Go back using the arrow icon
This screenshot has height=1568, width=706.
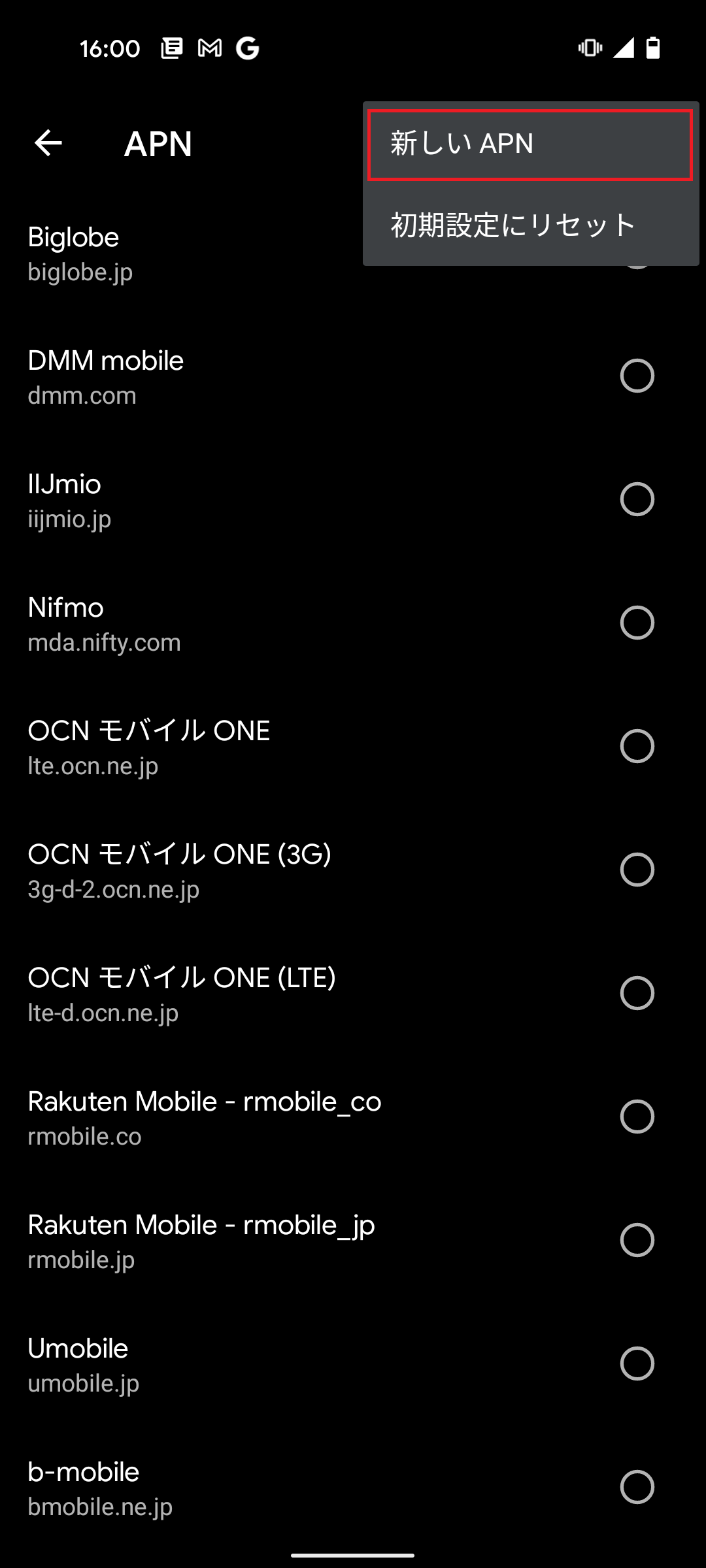pos(48,143)
